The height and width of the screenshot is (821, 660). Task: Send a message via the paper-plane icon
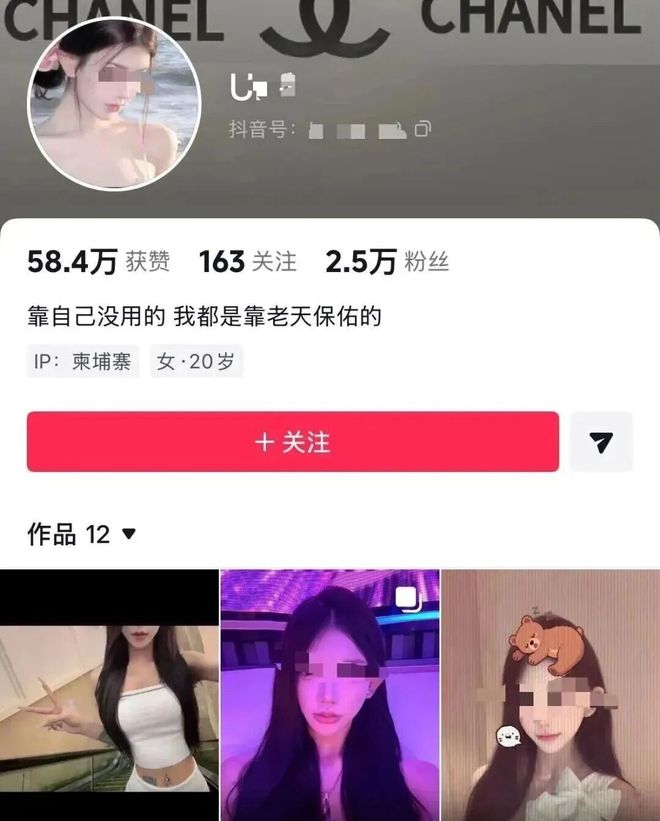[601, 442]
